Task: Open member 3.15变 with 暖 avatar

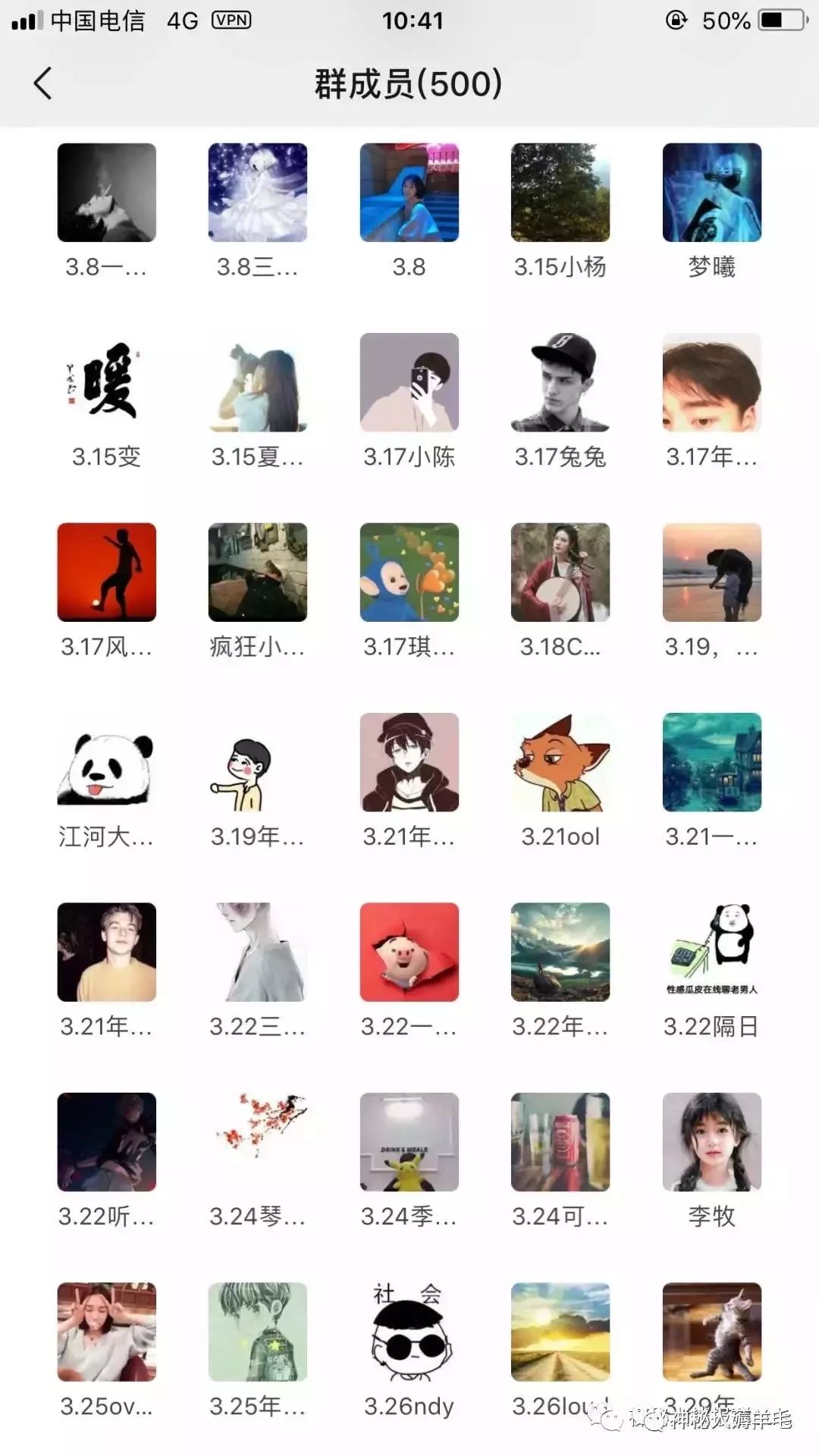Action: [107, 383]
